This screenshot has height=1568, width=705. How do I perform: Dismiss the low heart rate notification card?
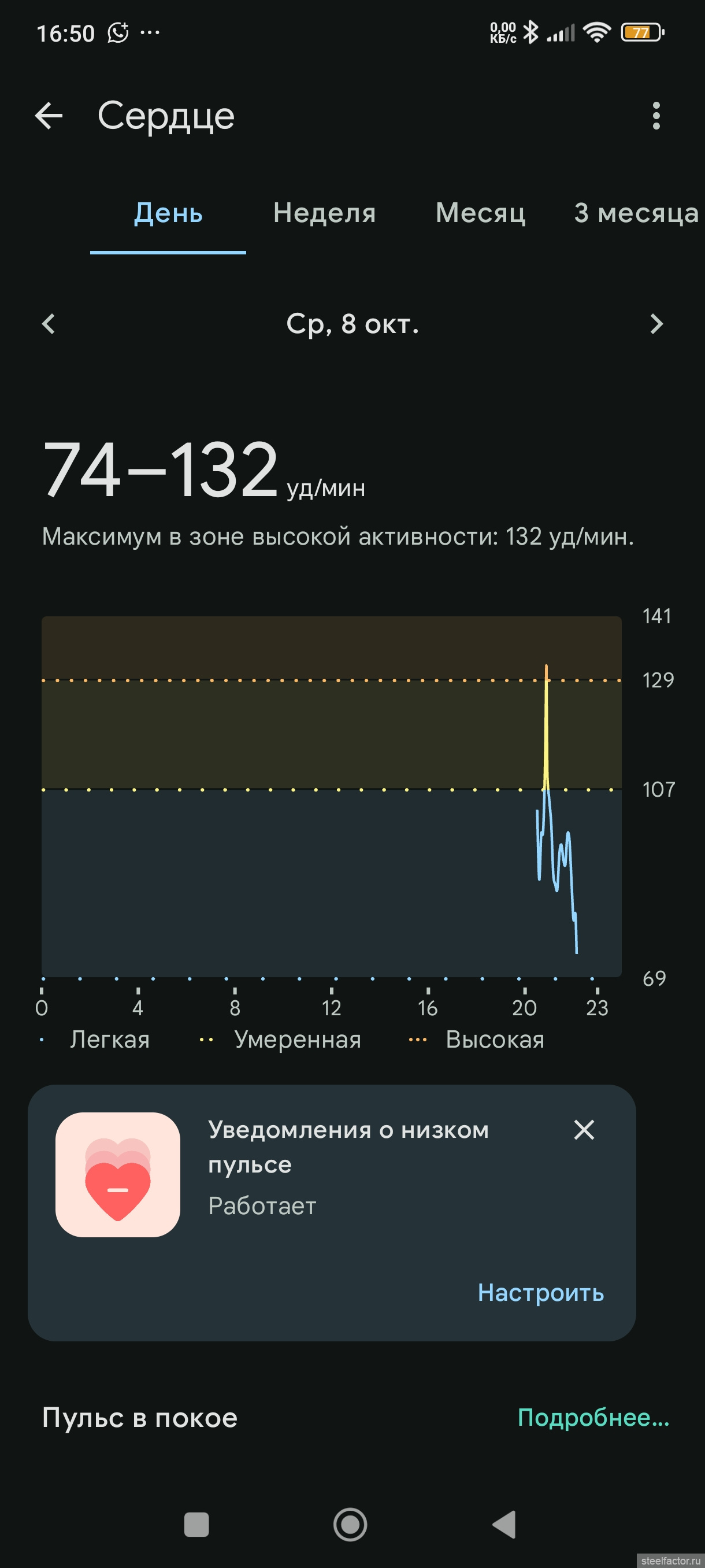(x=584, y=1130)
